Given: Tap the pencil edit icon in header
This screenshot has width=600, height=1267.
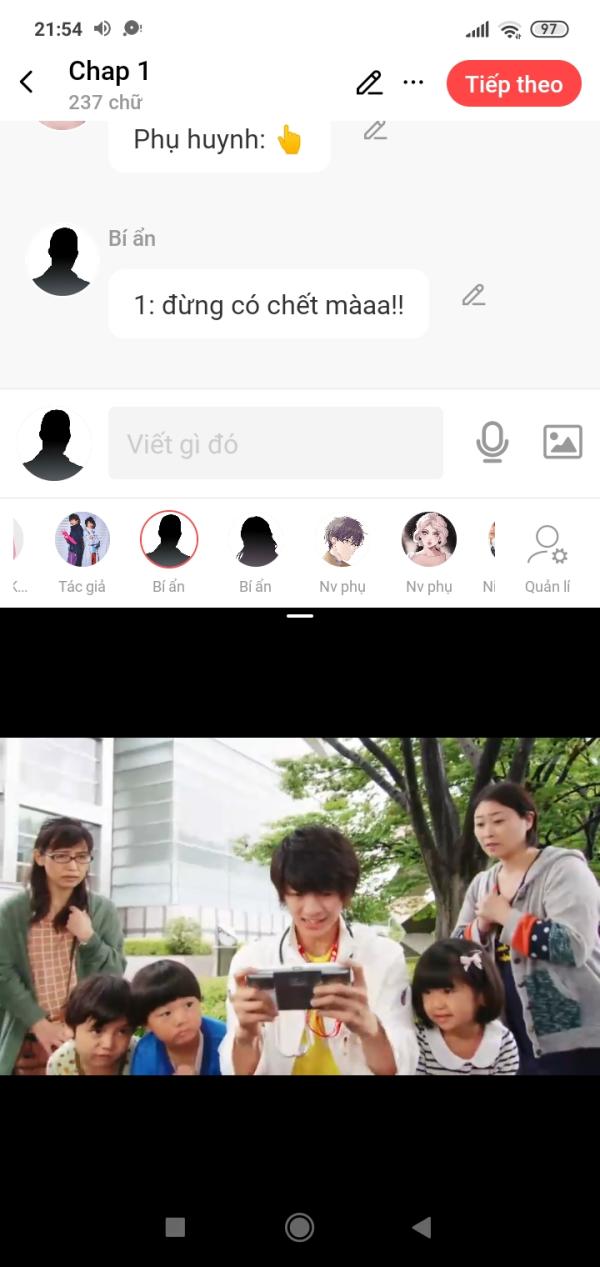Looking at the screenshot, I should 369,83.
